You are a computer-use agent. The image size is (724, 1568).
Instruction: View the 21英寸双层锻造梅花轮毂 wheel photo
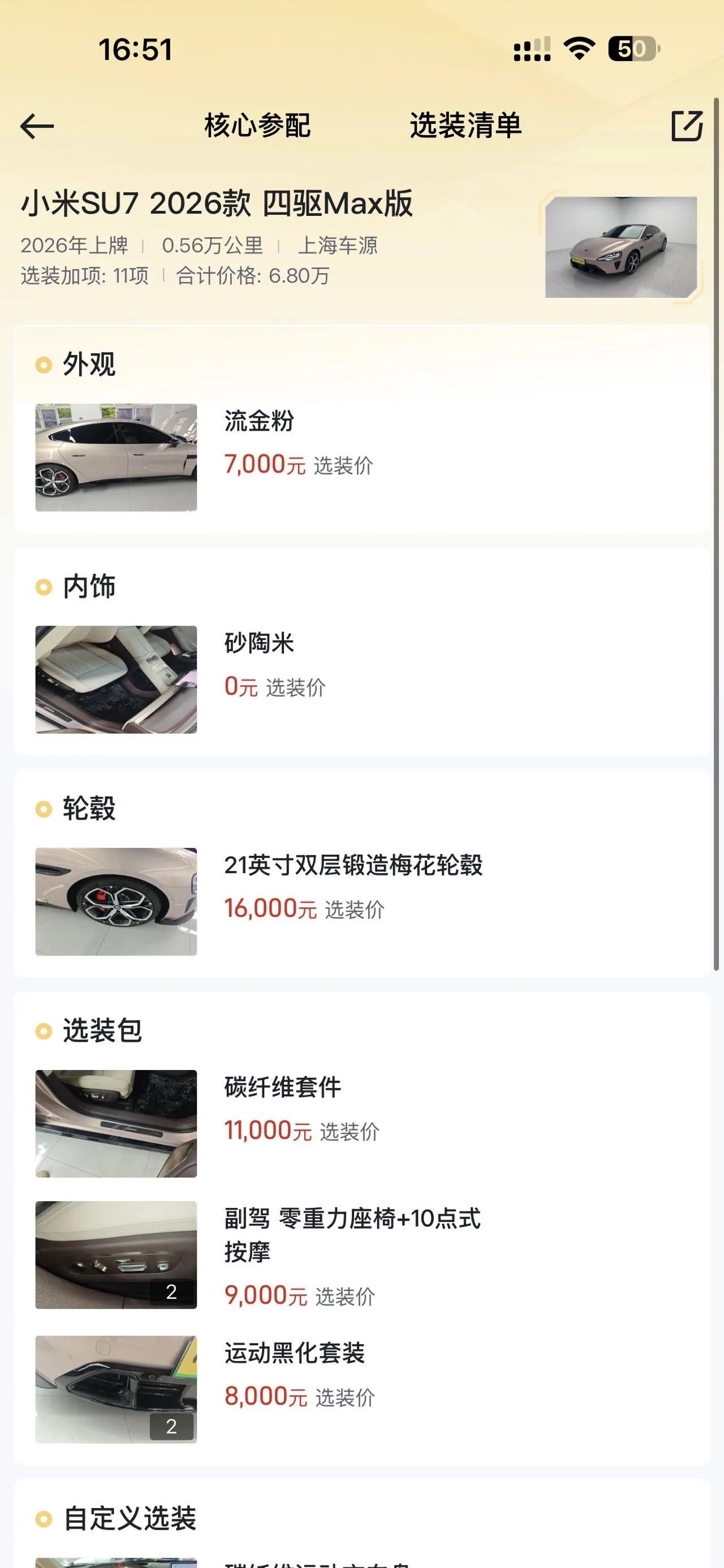click(117, 902)
